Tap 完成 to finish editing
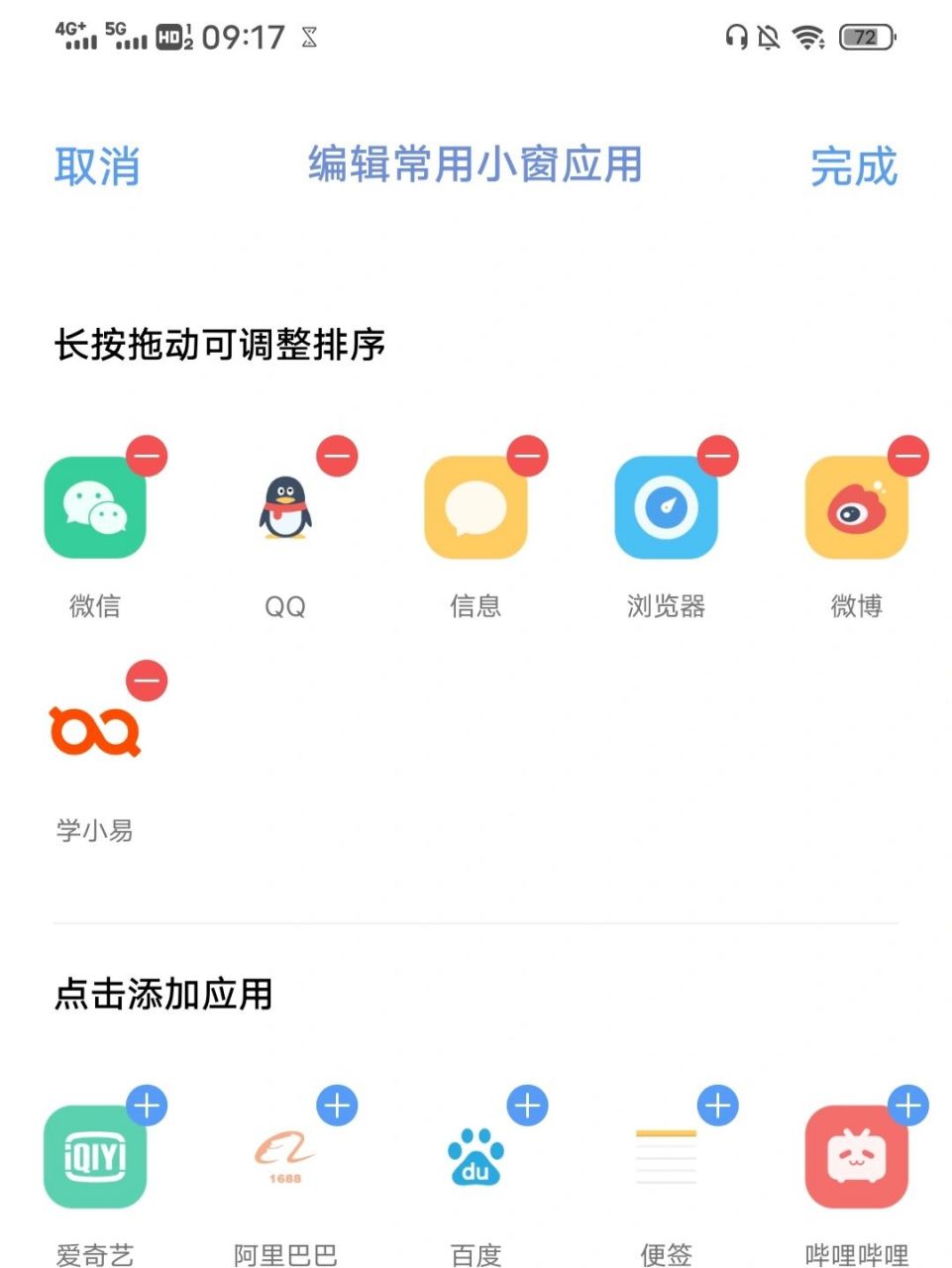 point(853,166)
